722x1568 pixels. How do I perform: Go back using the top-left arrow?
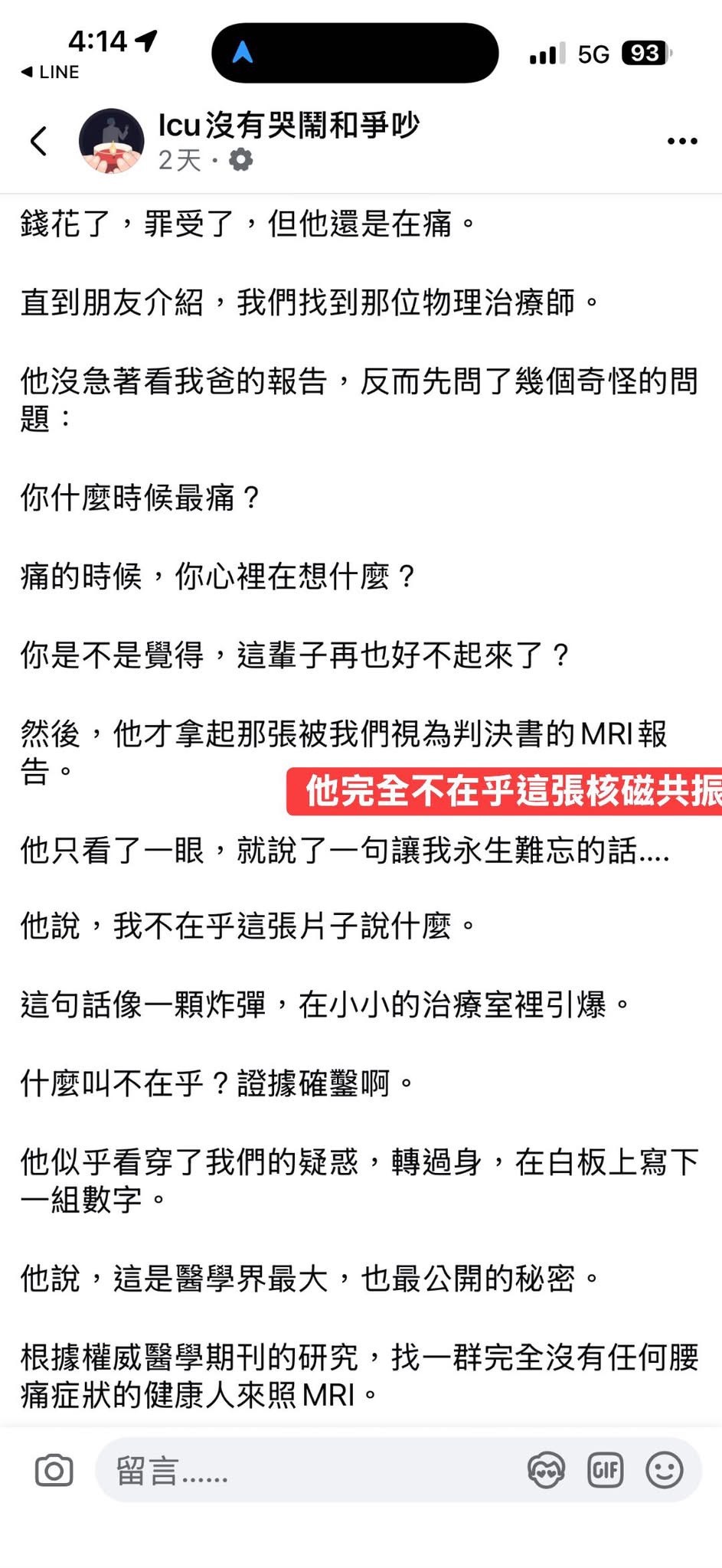click(38, 141)
